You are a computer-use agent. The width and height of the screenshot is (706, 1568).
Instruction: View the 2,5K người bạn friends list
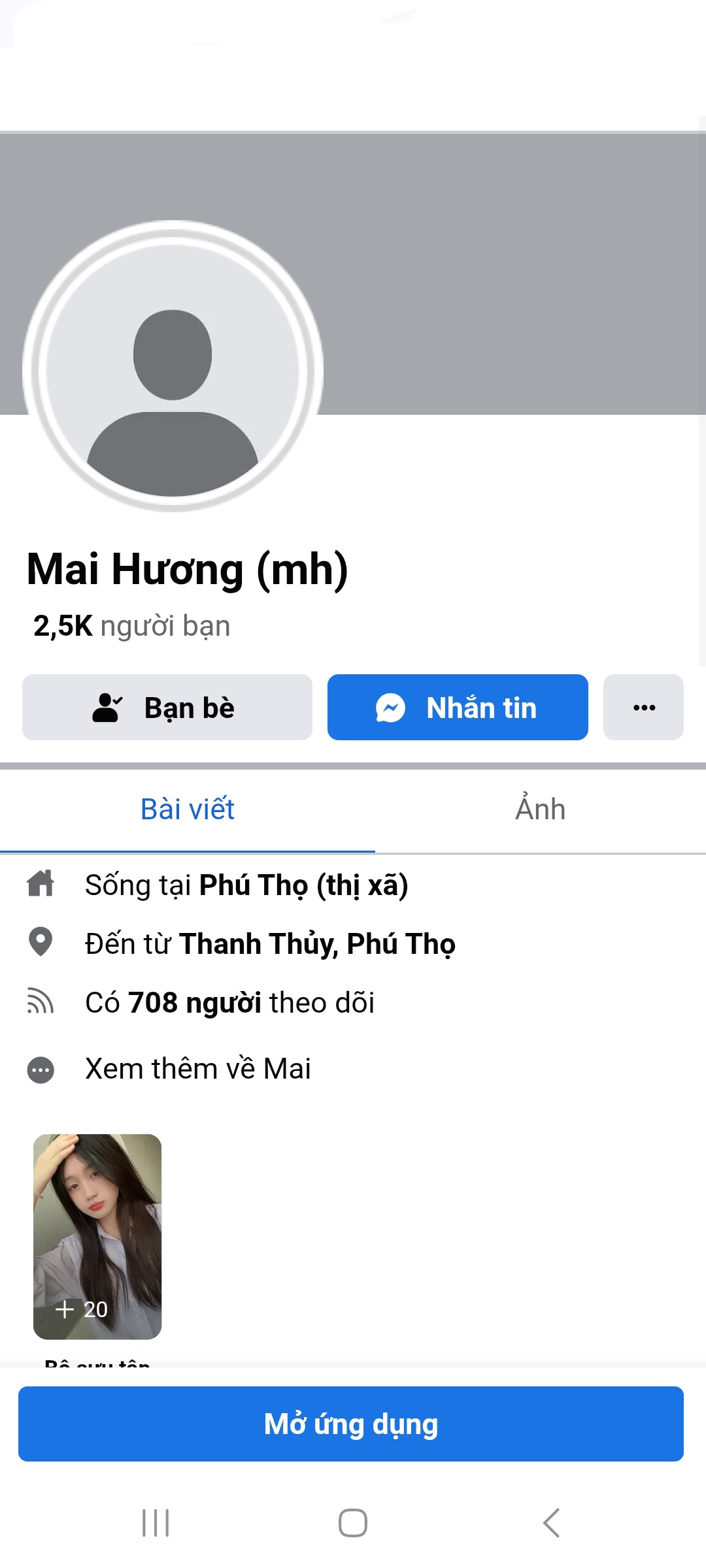tap(132, 626)
